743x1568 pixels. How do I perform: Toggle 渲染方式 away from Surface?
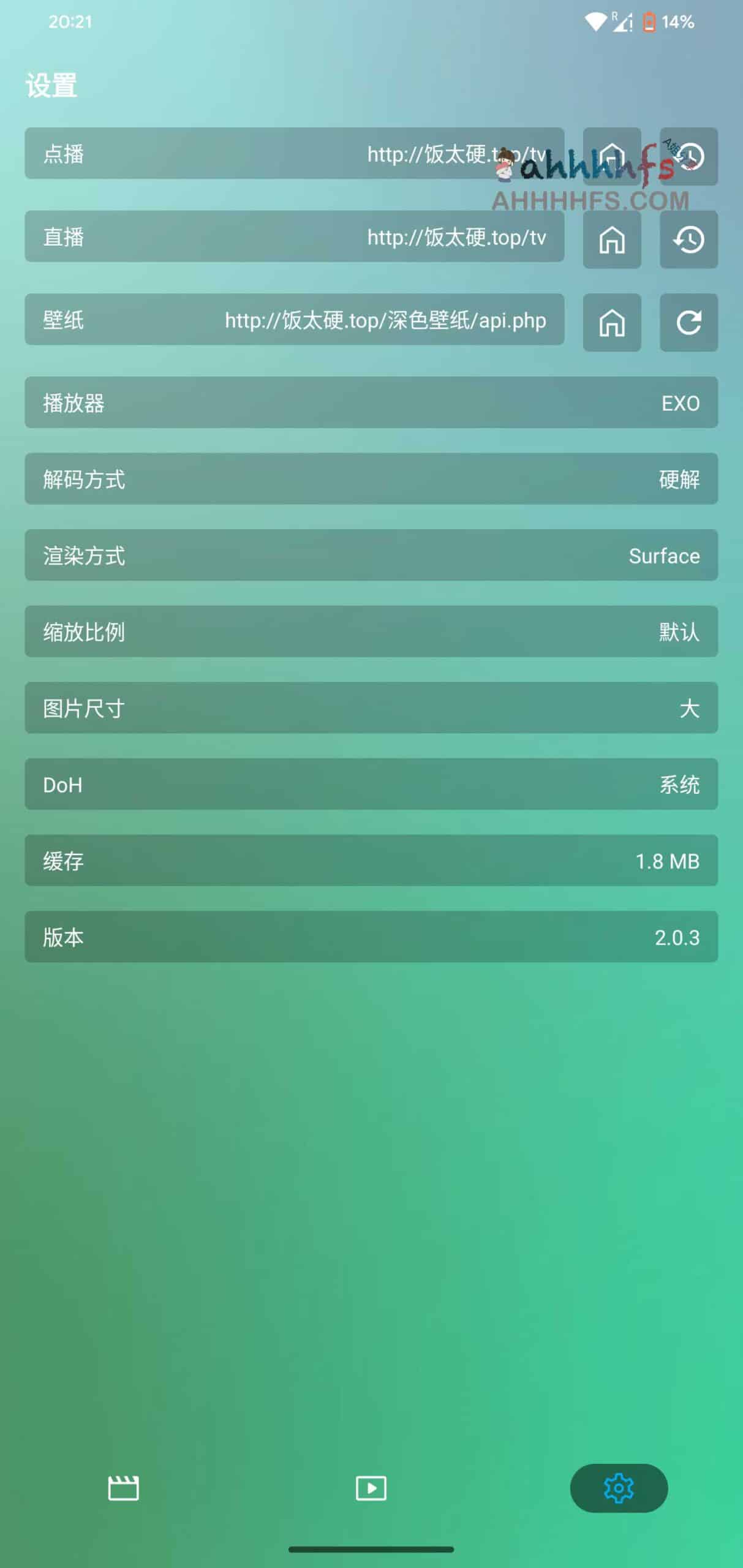click(x=371, y=556)
